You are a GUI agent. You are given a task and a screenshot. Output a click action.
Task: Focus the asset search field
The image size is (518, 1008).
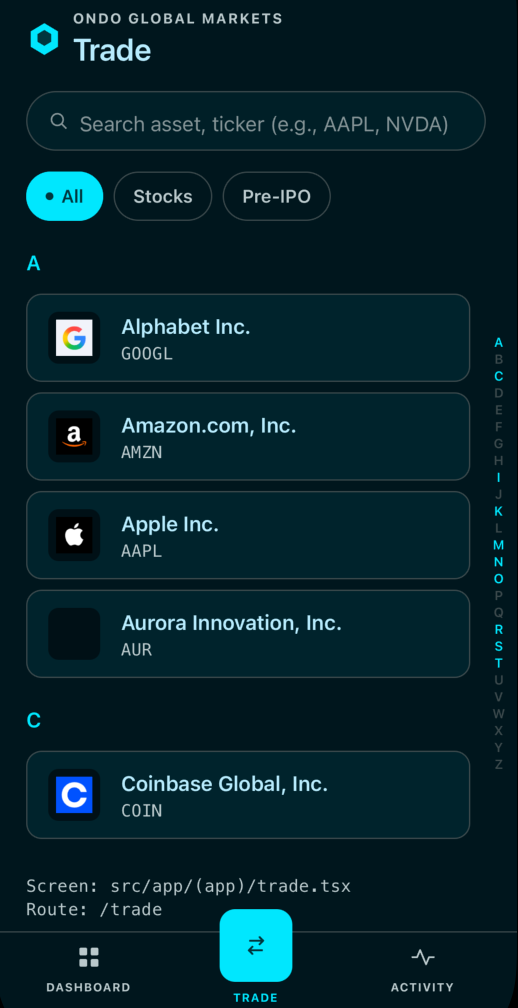click(x=256, y=121)
